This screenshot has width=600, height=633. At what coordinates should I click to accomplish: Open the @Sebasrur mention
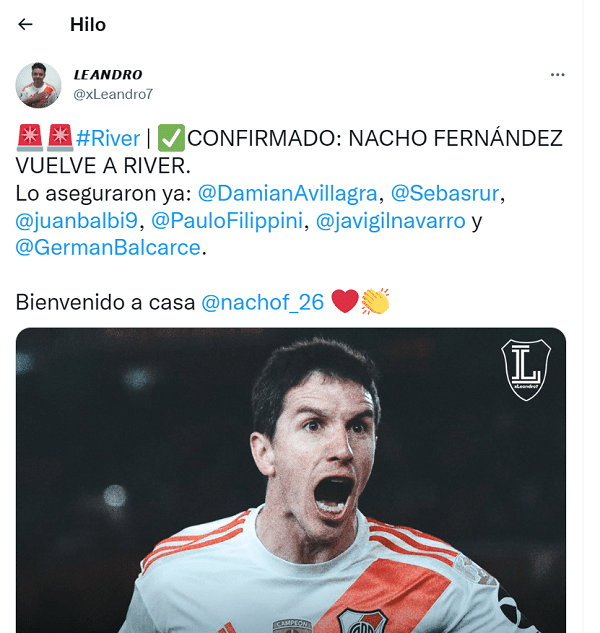(x=435, y=192)
